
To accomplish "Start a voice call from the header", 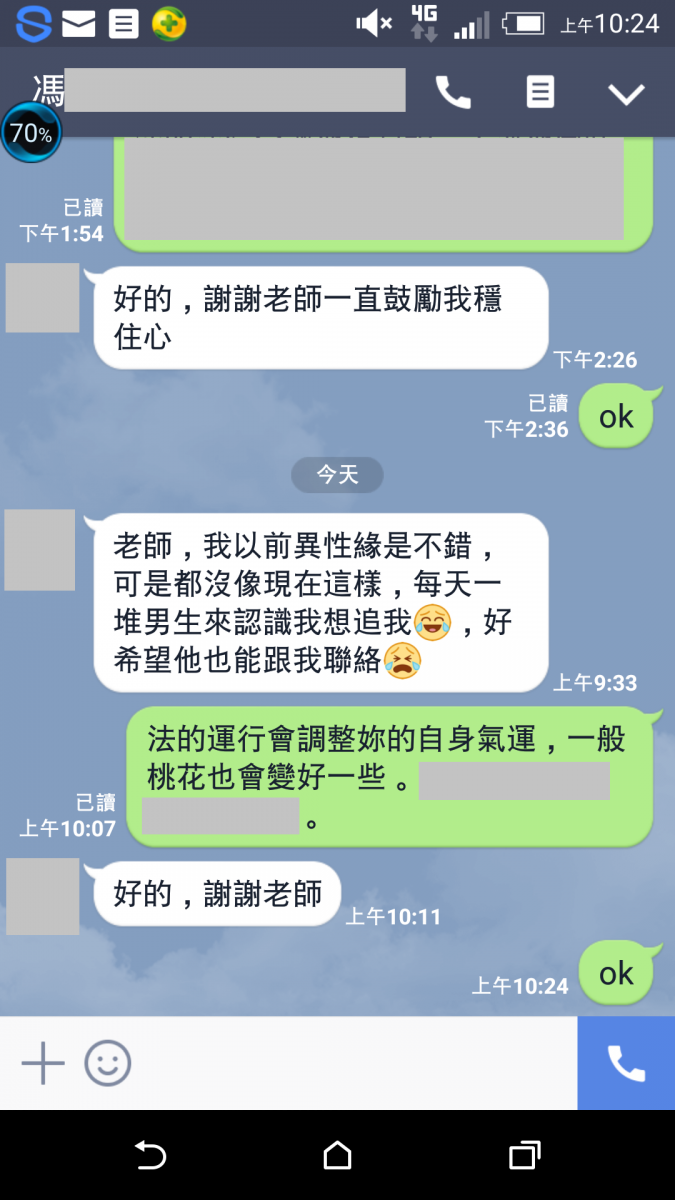I will (453, 93).
